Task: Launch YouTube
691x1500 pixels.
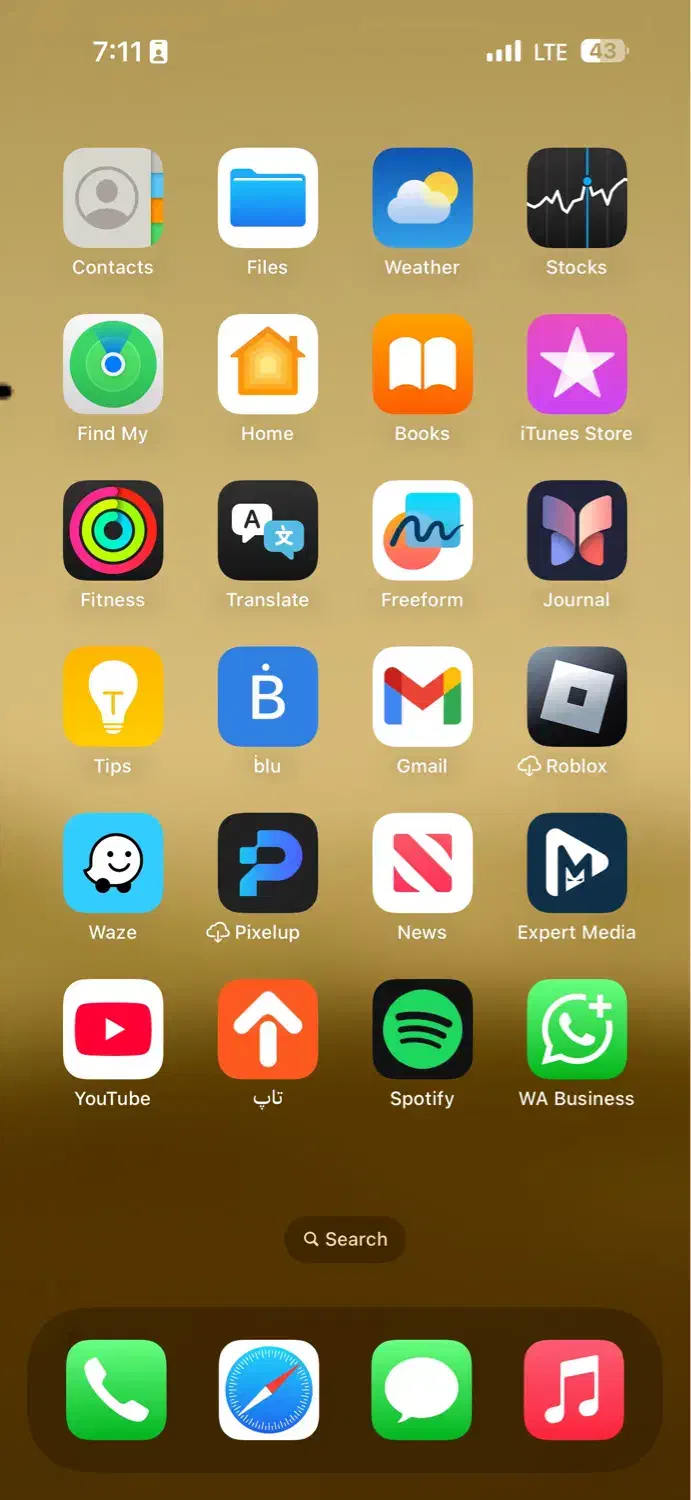Action: pyautogui.click(x=113, y=1029)
